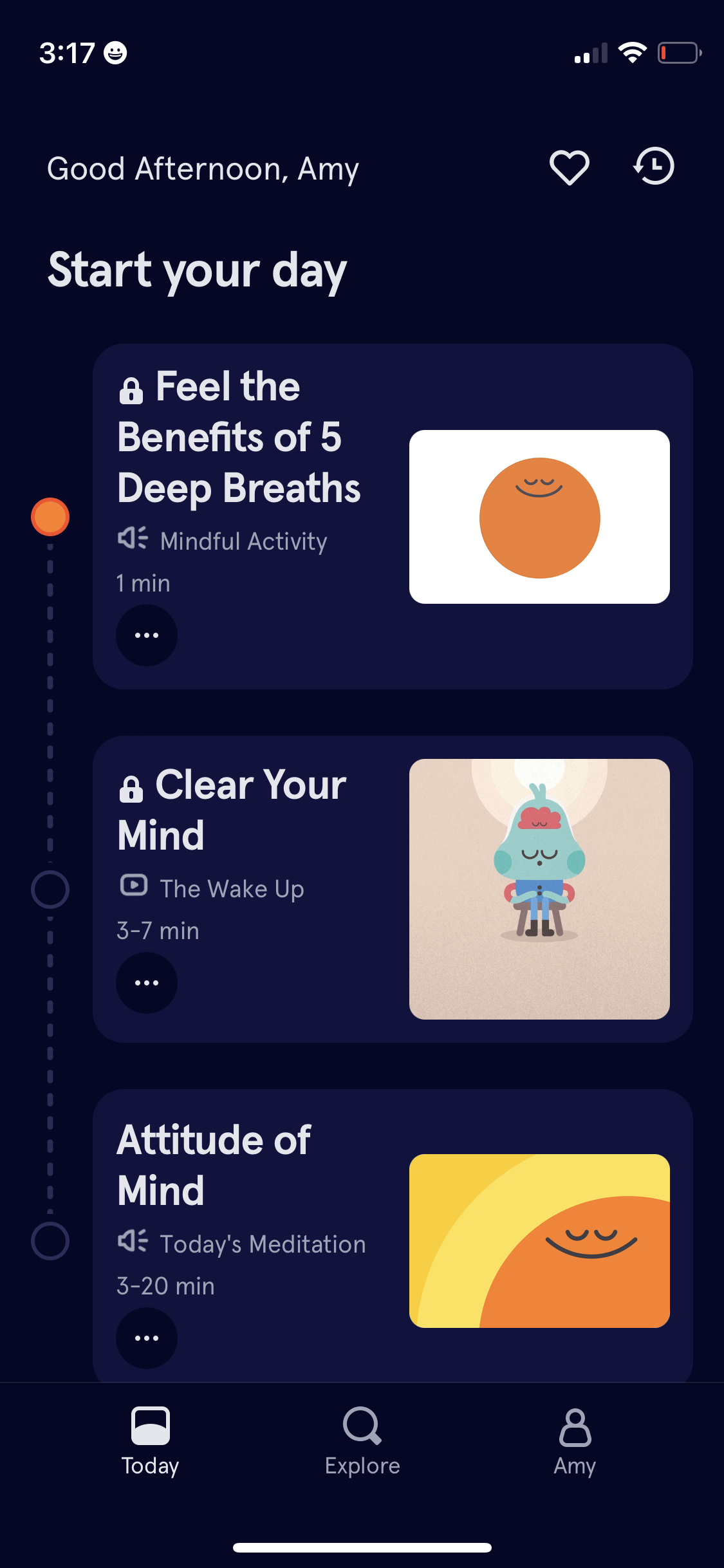This screenshot has width=724, height=1568.
Task: Click the hollow circle beside Attitude of Mind
Action: click(50, 1240)
